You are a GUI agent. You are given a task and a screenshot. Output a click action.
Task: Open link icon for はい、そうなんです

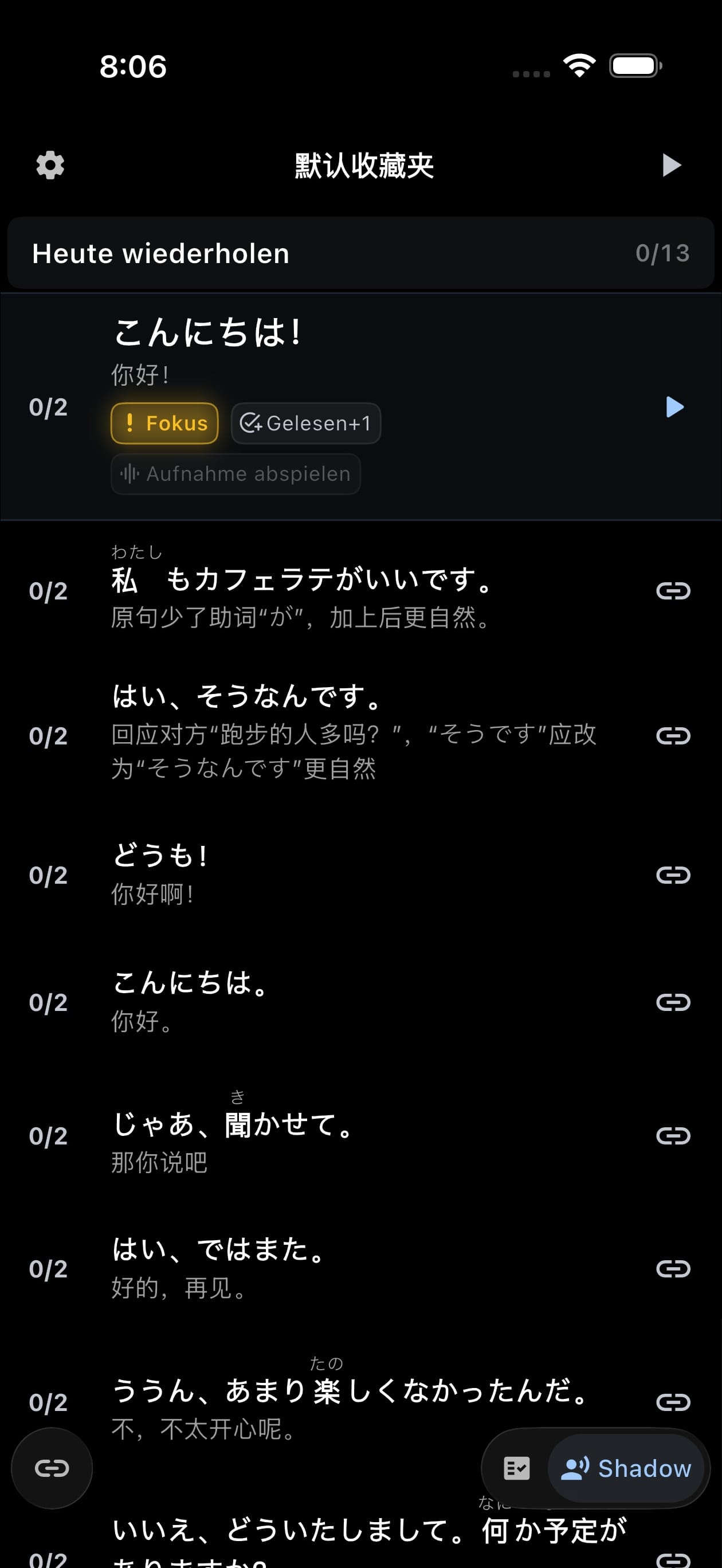point(673,736)
